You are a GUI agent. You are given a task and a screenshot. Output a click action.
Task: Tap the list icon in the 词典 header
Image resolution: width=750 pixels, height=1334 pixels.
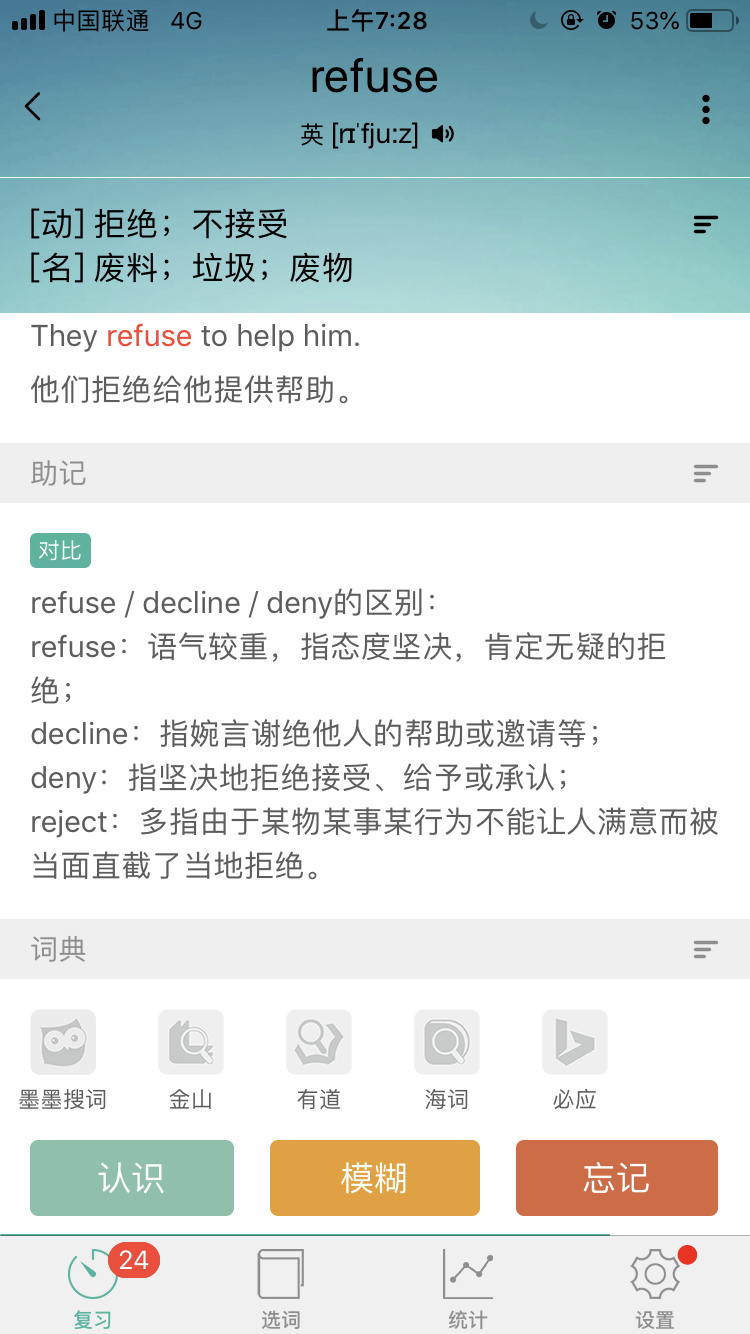(x=705, y=949)
